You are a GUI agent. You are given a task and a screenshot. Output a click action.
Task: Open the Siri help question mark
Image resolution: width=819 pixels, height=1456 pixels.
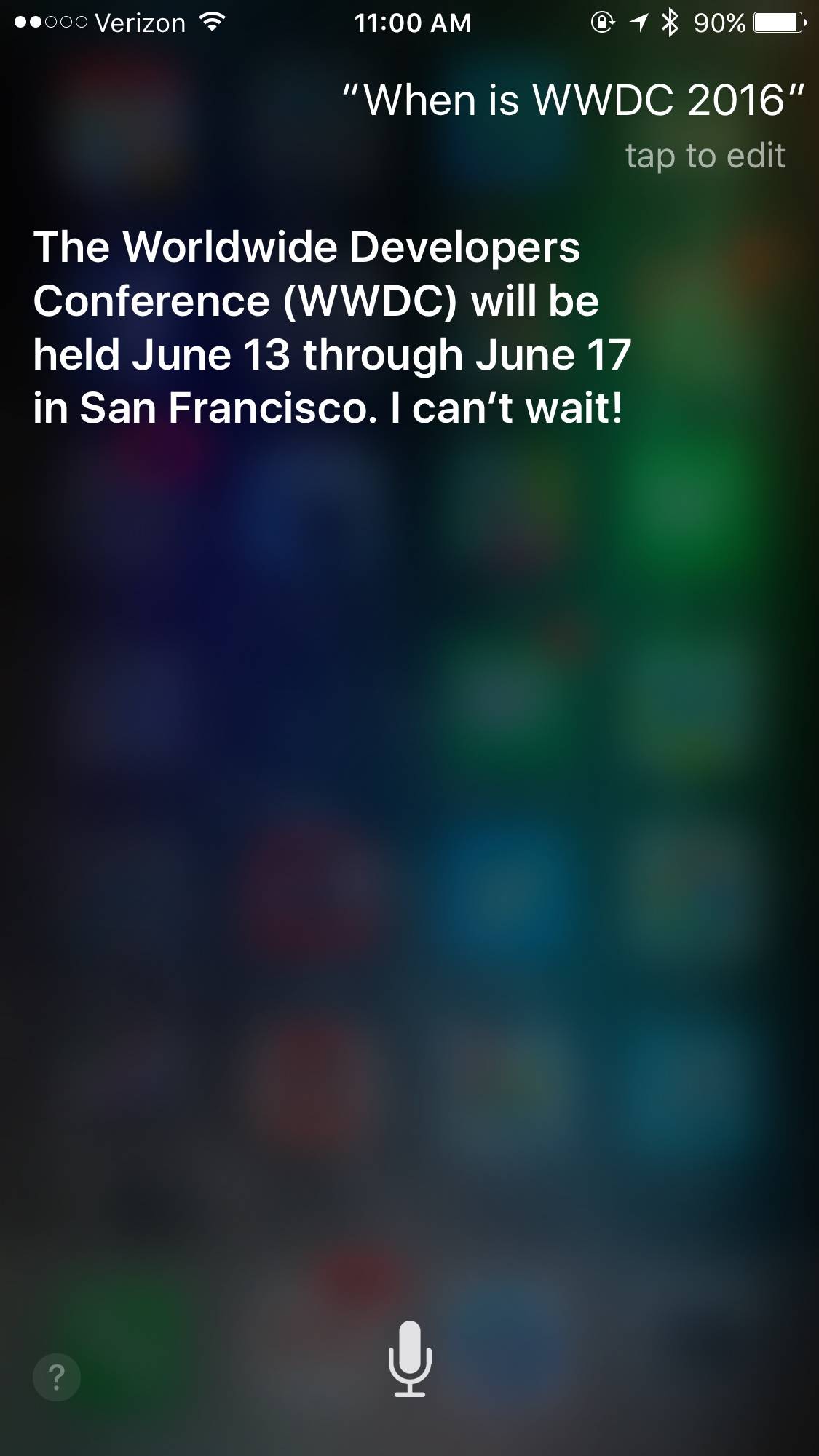click(x=57, y=1376)
